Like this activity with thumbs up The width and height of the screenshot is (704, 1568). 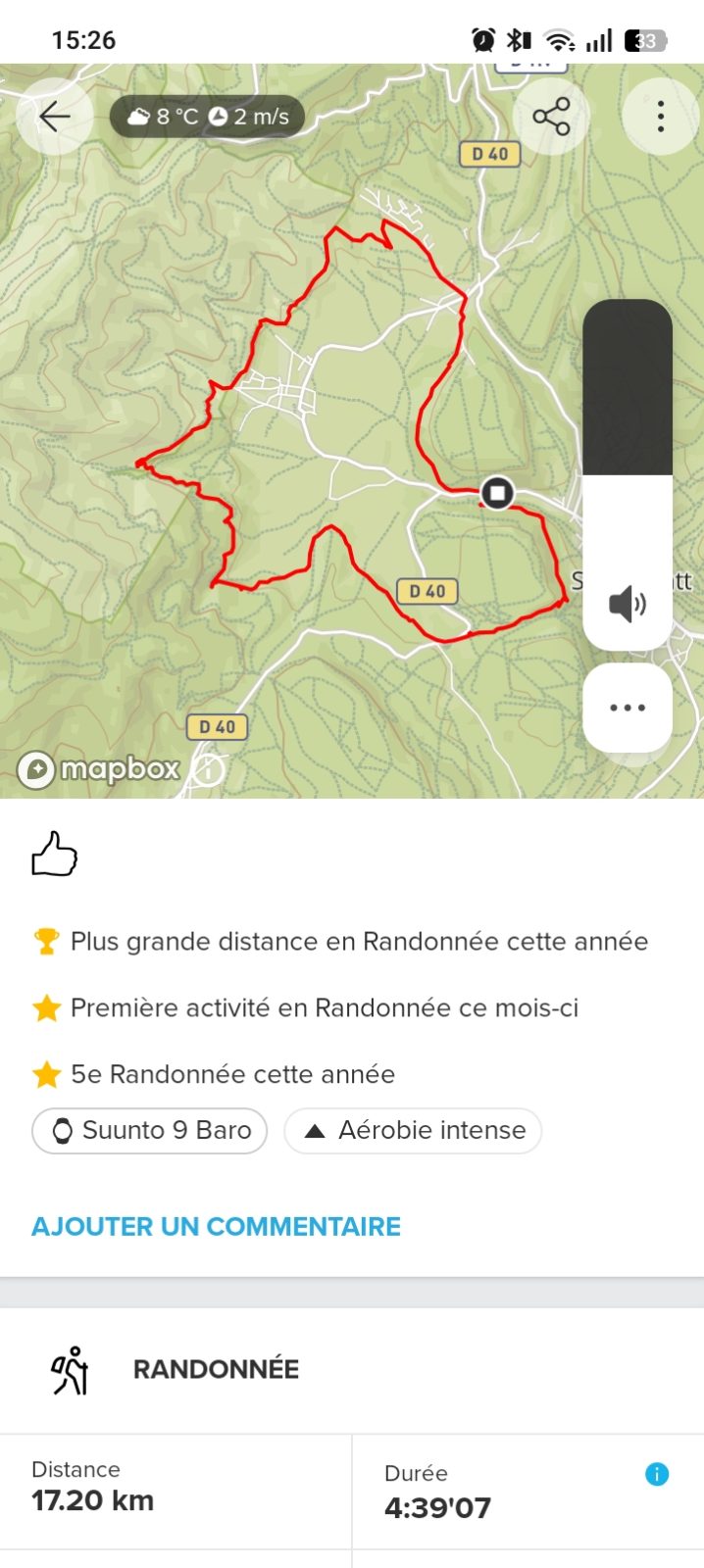click(x=55, y=854)
